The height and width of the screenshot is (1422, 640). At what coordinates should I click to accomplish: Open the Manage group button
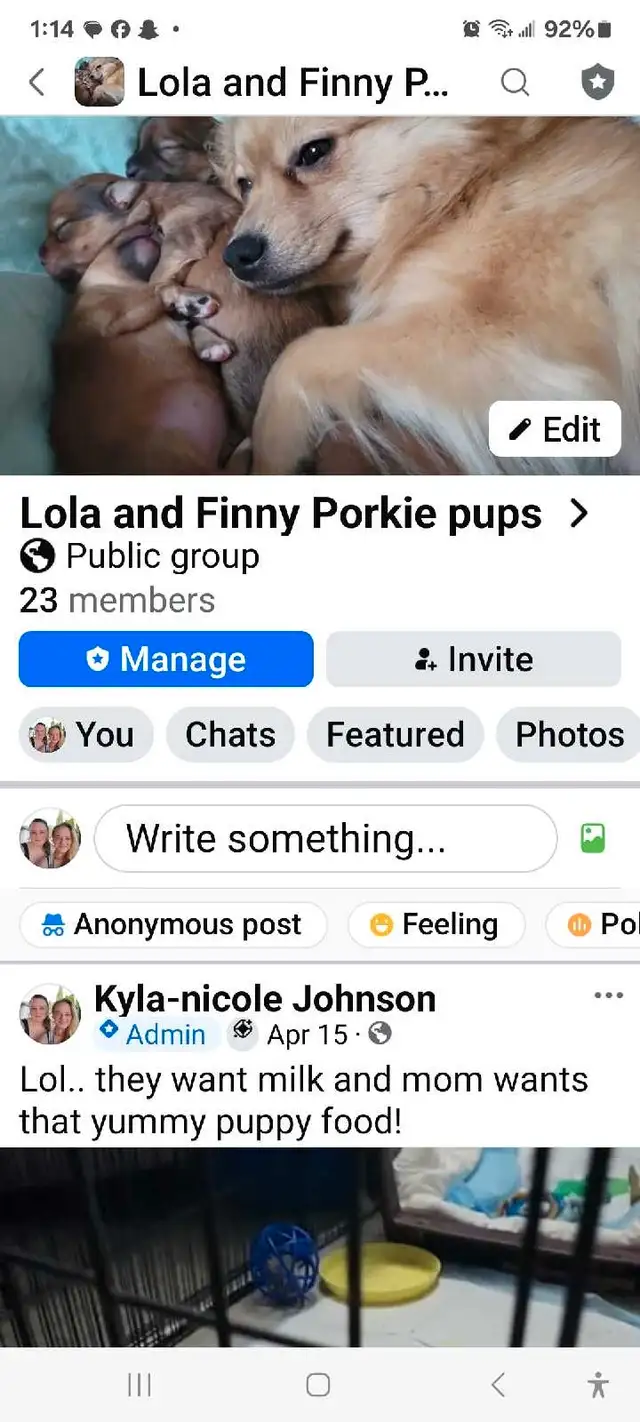tap(166, 659)
